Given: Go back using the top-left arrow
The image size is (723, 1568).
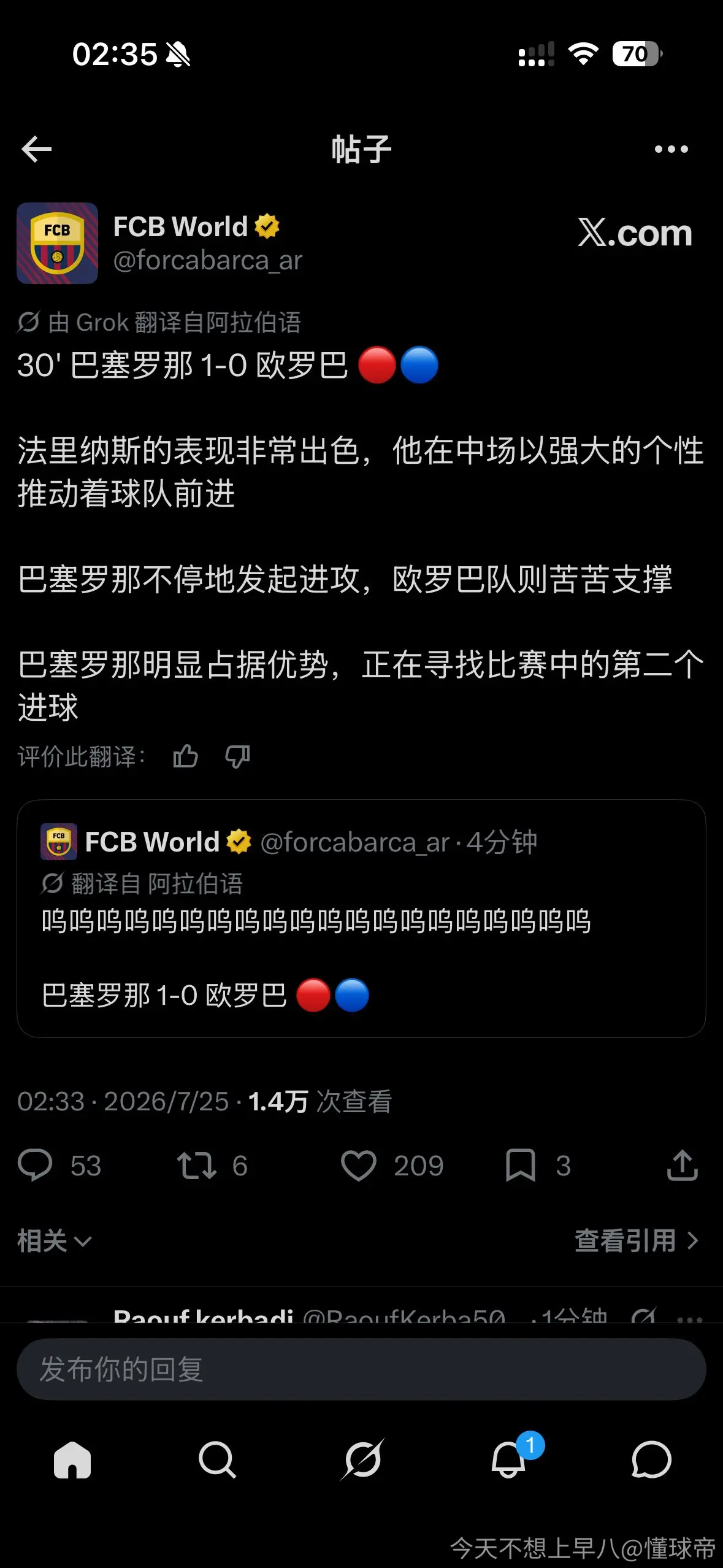Looking at the screenshot, I should pos(36,149).
